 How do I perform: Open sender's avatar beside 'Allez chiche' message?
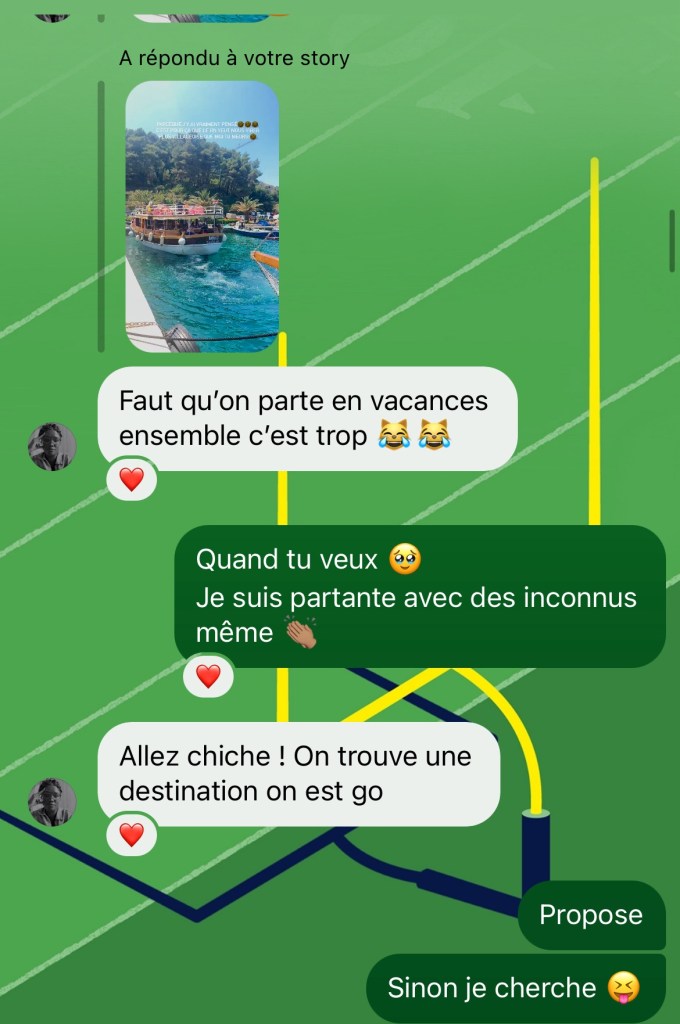pos(52,802)
